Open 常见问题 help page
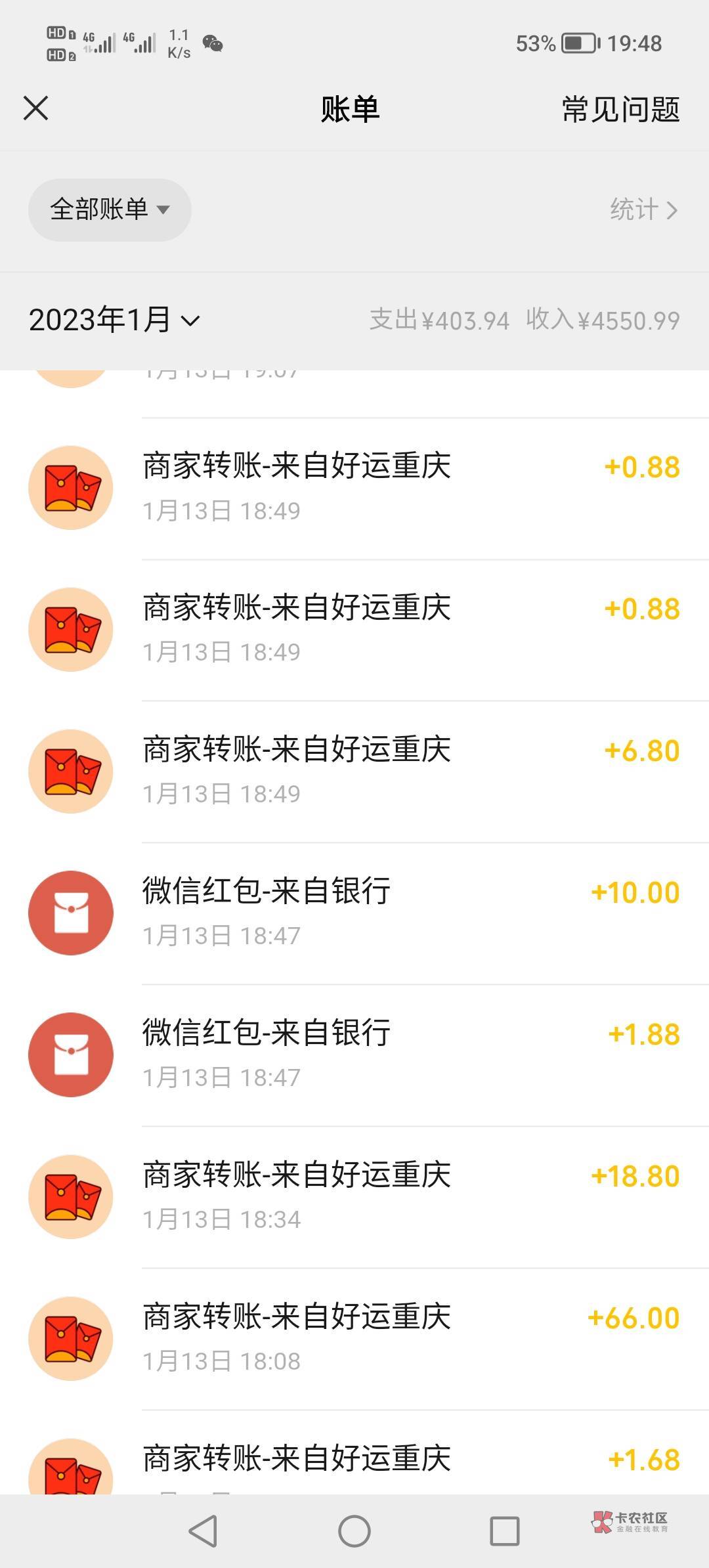 click(x=620, y=109)
